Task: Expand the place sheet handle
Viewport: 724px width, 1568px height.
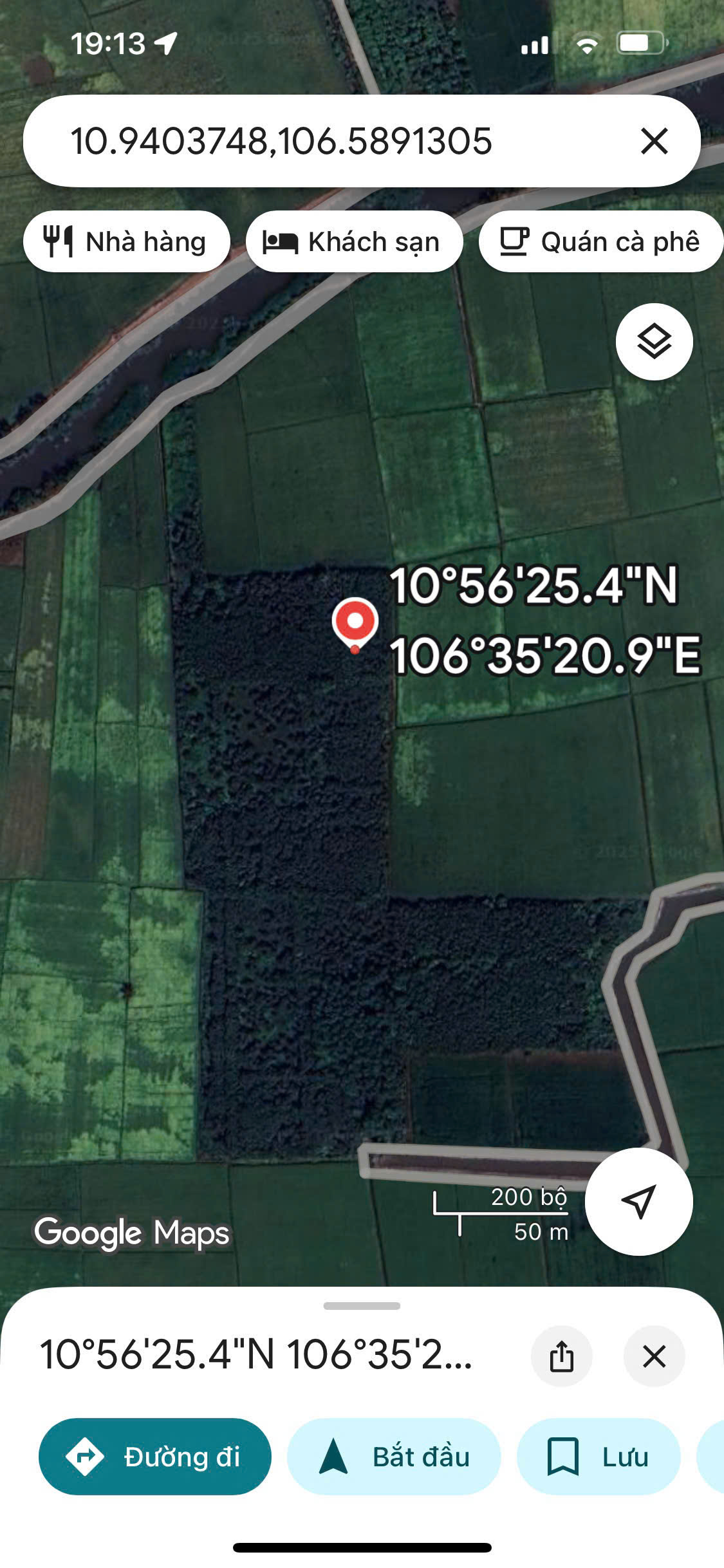Action: tap(362, 1305)
